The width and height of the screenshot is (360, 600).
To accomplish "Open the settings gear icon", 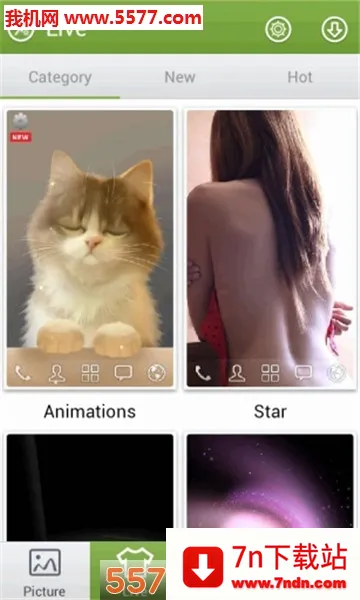I will click(278, 29).
